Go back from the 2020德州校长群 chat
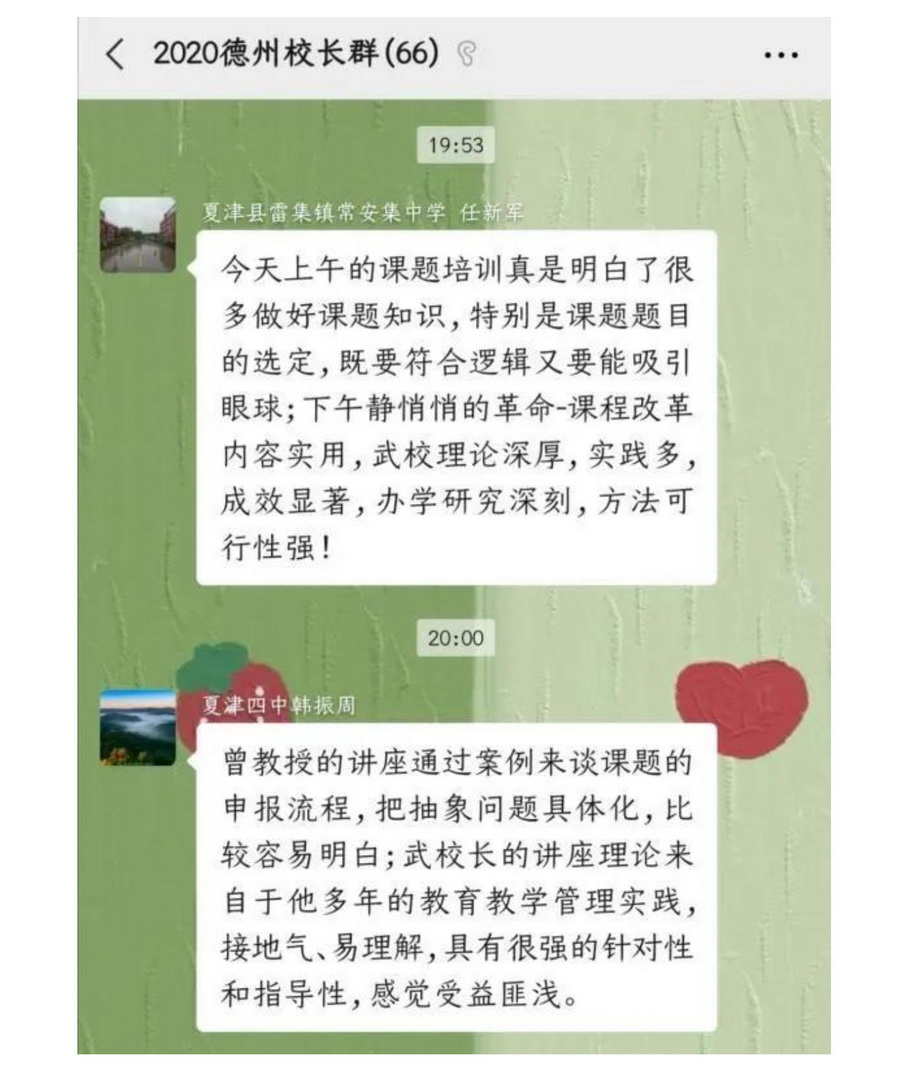The image size is (908, 1071). [x=115, y=55]
